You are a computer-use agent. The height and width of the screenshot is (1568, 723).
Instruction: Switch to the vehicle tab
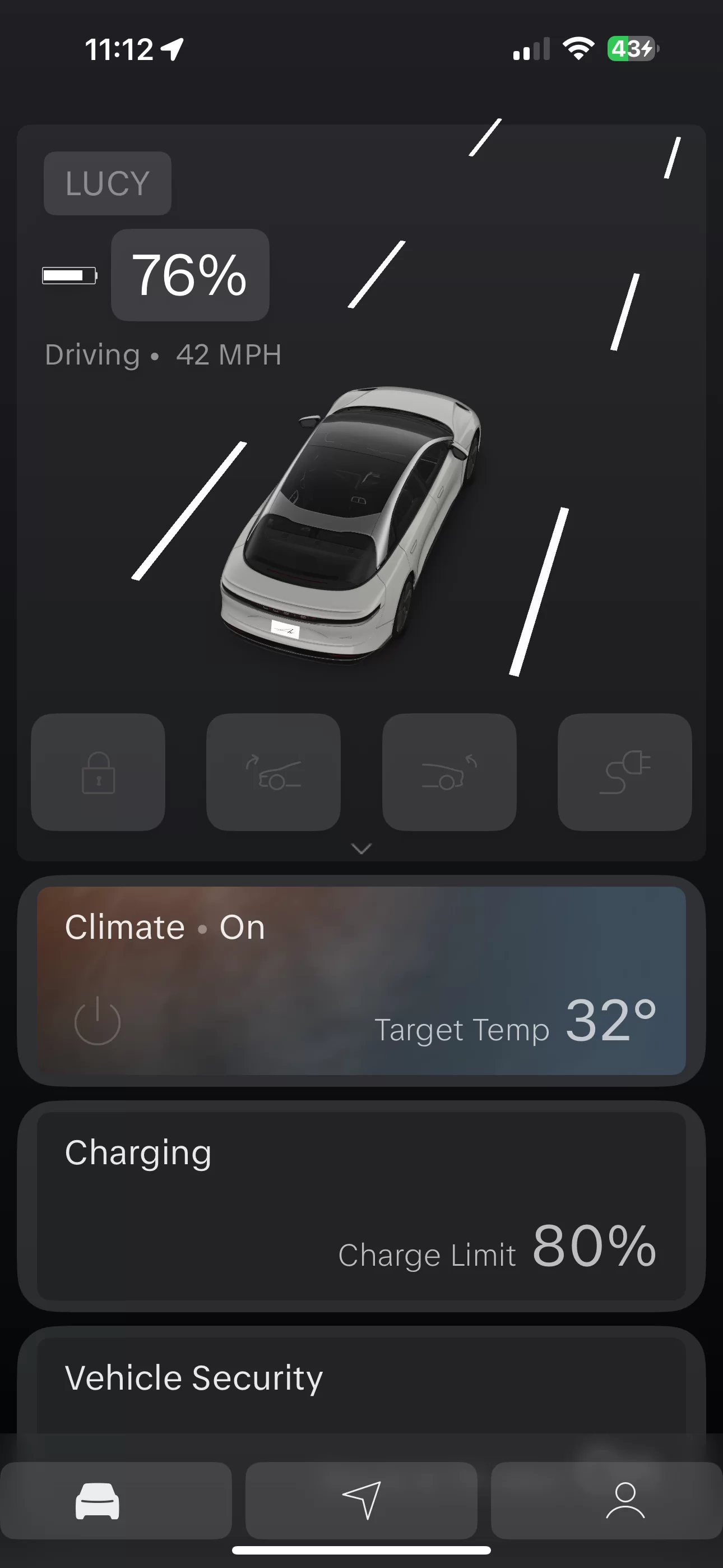tap(115, 1501)
